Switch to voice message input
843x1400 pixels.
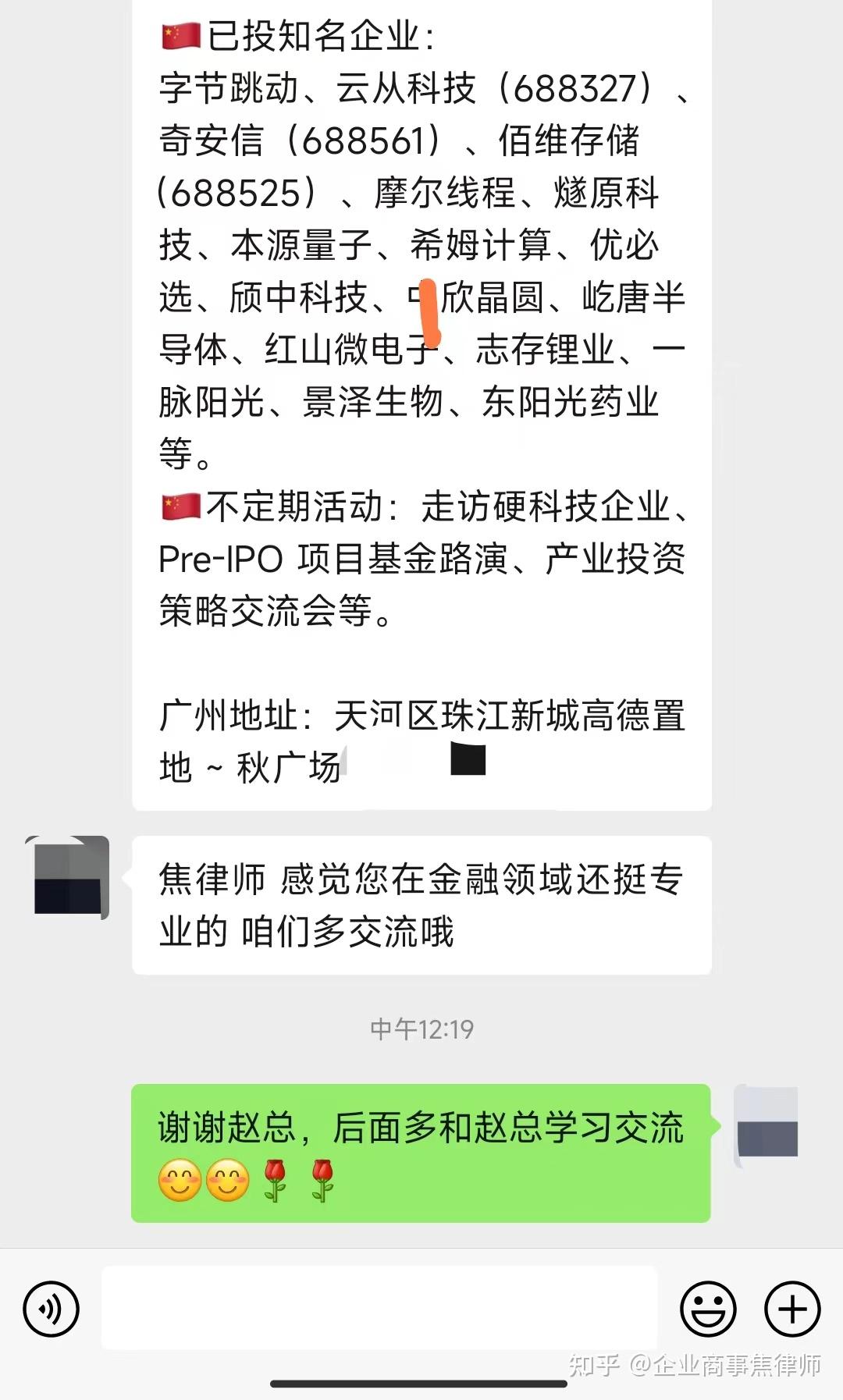point(52,1309)
